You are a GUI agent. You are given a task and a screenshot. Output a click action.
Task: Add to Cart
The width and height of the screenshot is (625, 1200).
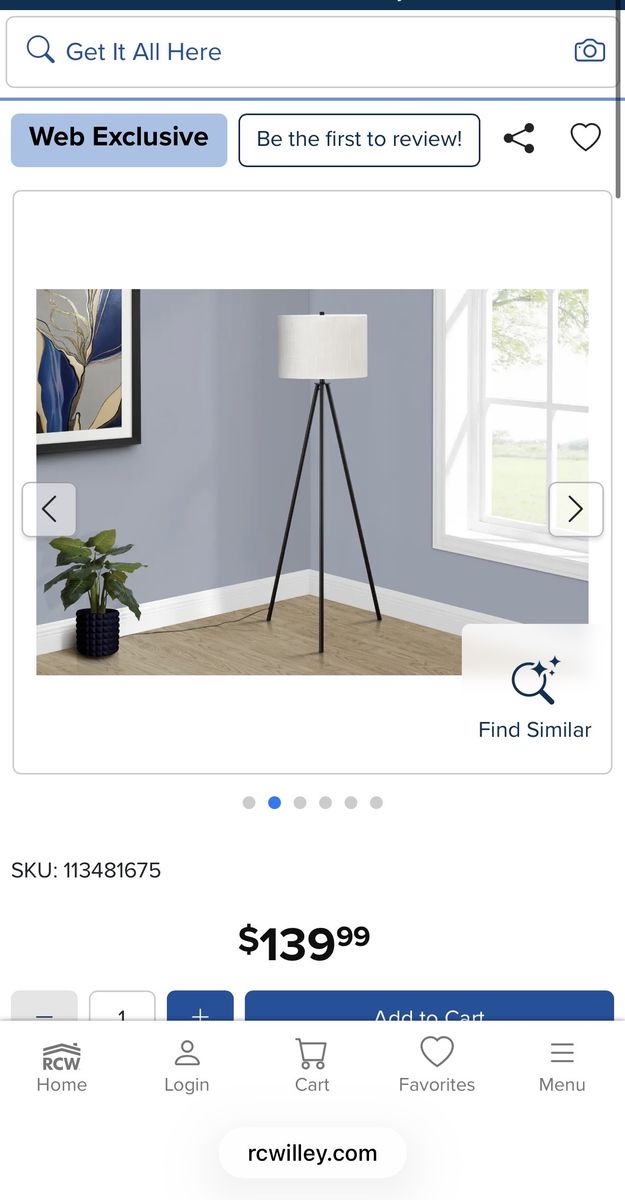[x=428, y=1008]
